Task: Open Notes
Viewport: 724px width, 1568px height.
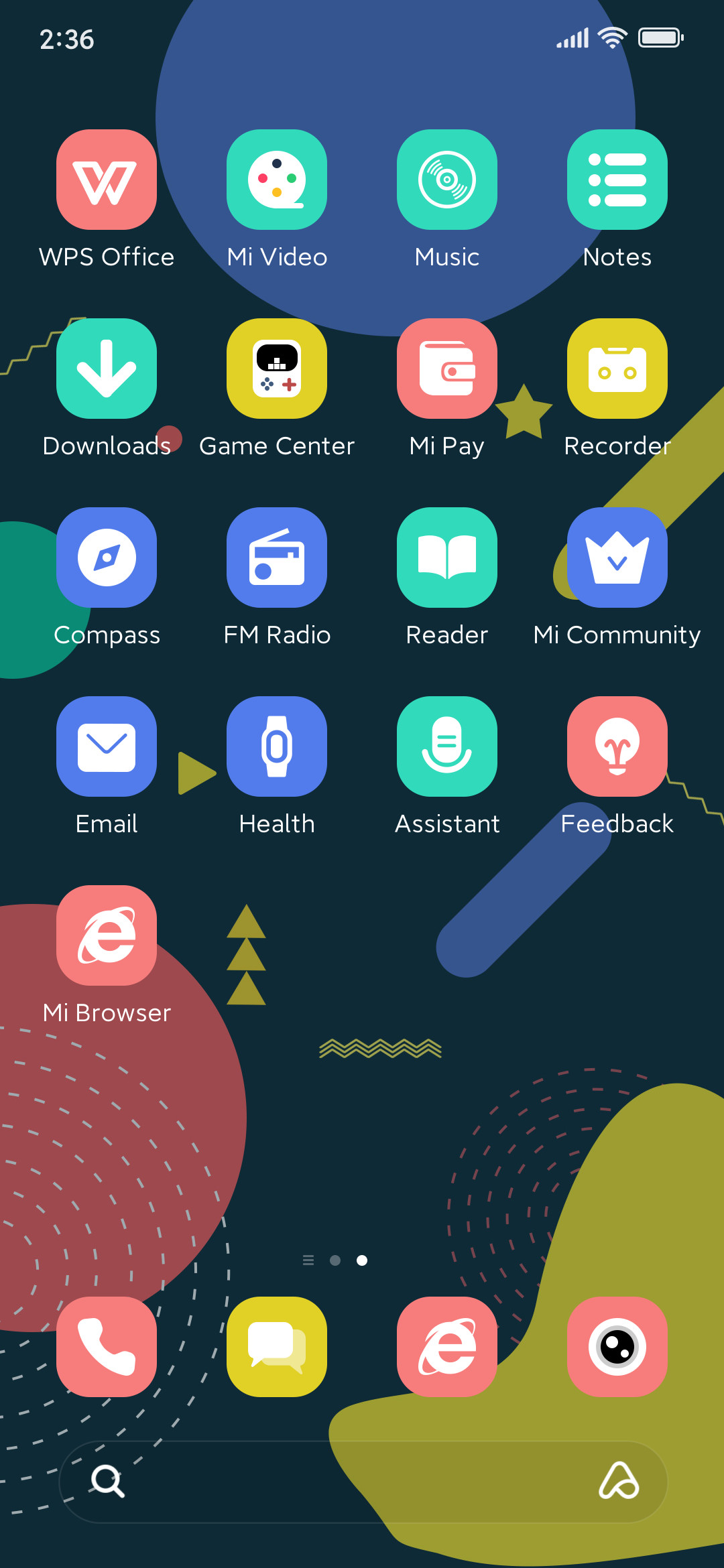Action: coord(617,180)
